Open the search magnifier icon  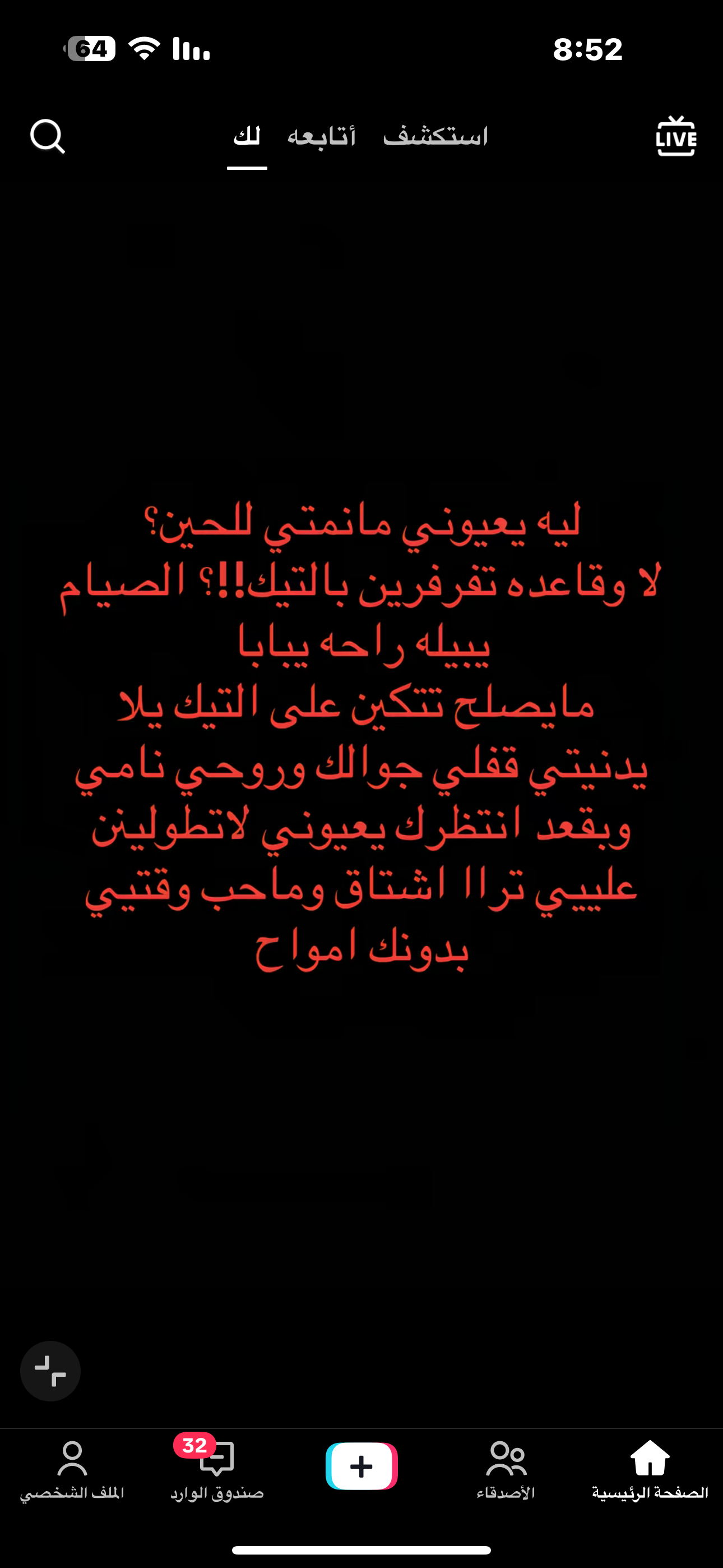48,136
